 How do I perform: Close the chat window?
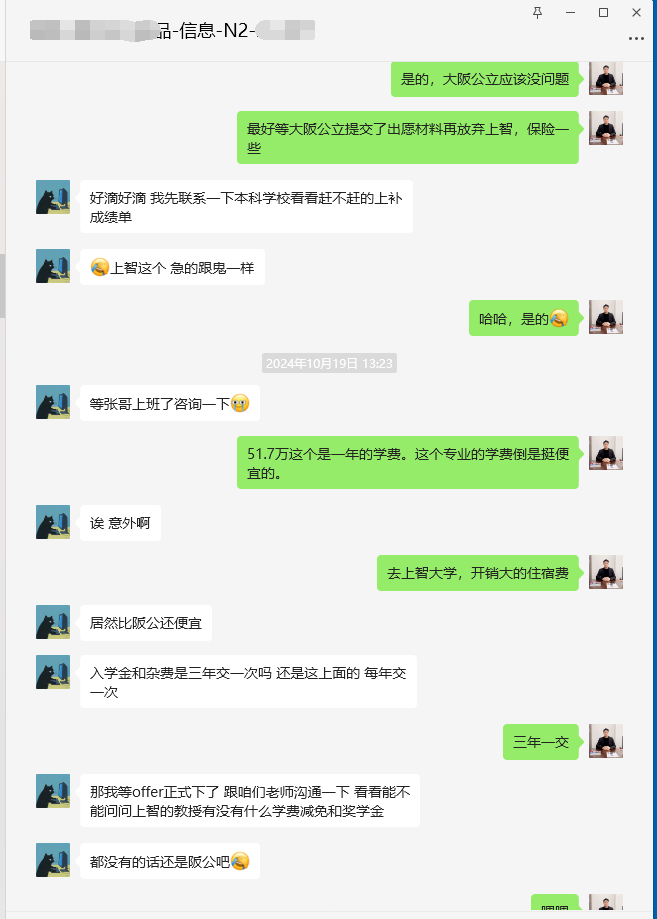coord(636,12)
